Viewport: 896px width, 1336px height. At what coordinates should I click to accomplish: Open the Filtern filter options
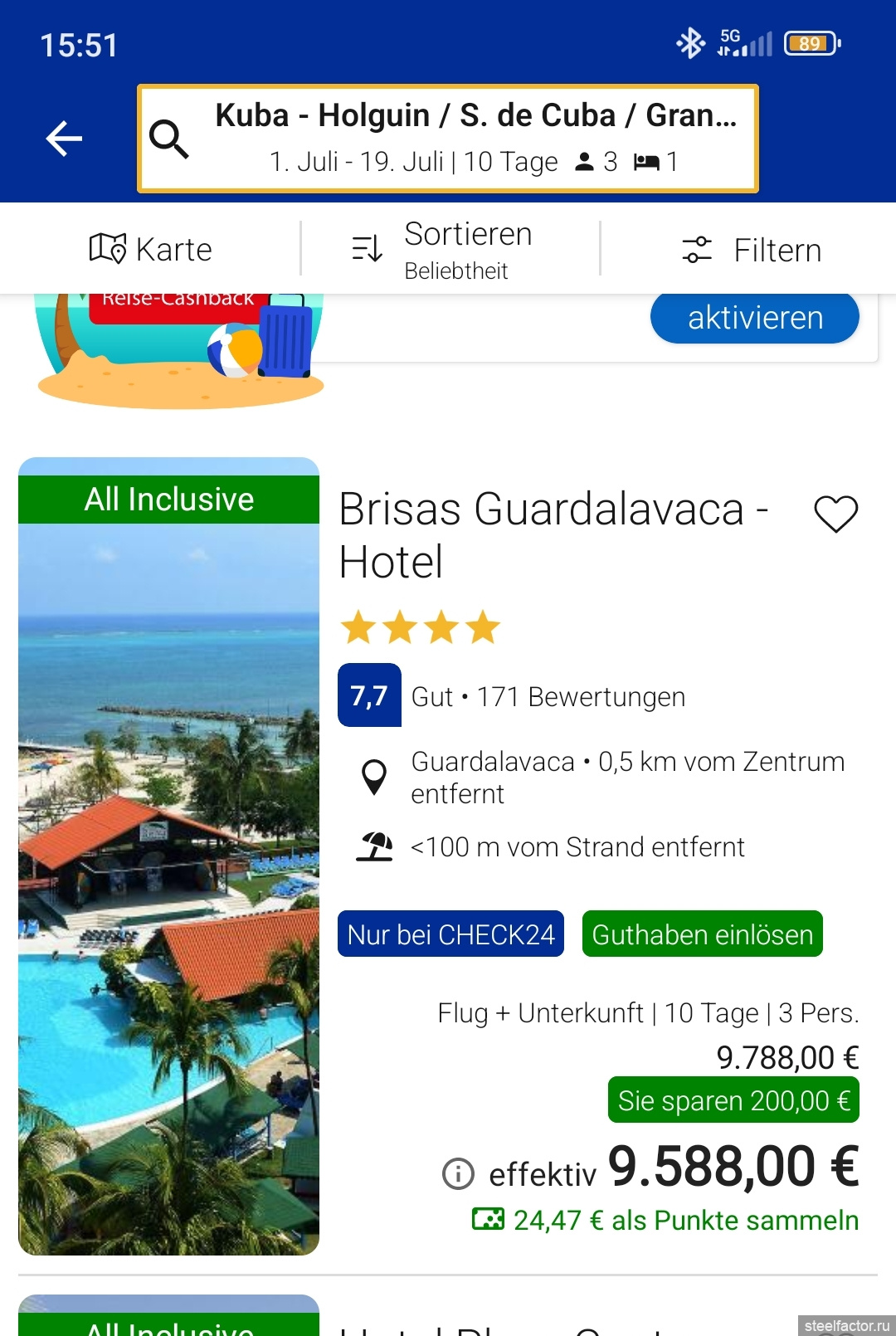[x=751, y=250]
